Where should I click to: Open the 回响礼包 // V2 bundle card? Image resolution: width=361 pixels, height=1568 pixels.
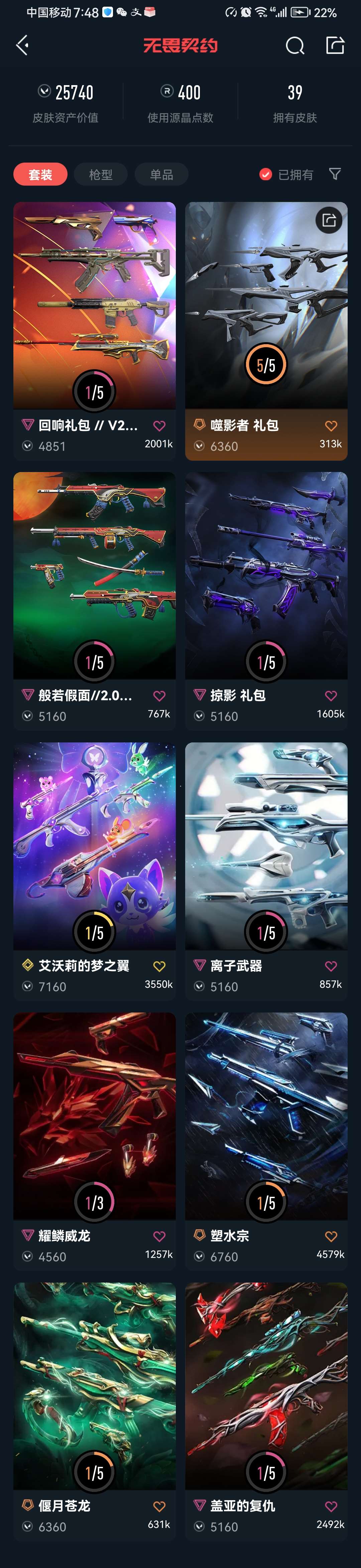(95, 304)
